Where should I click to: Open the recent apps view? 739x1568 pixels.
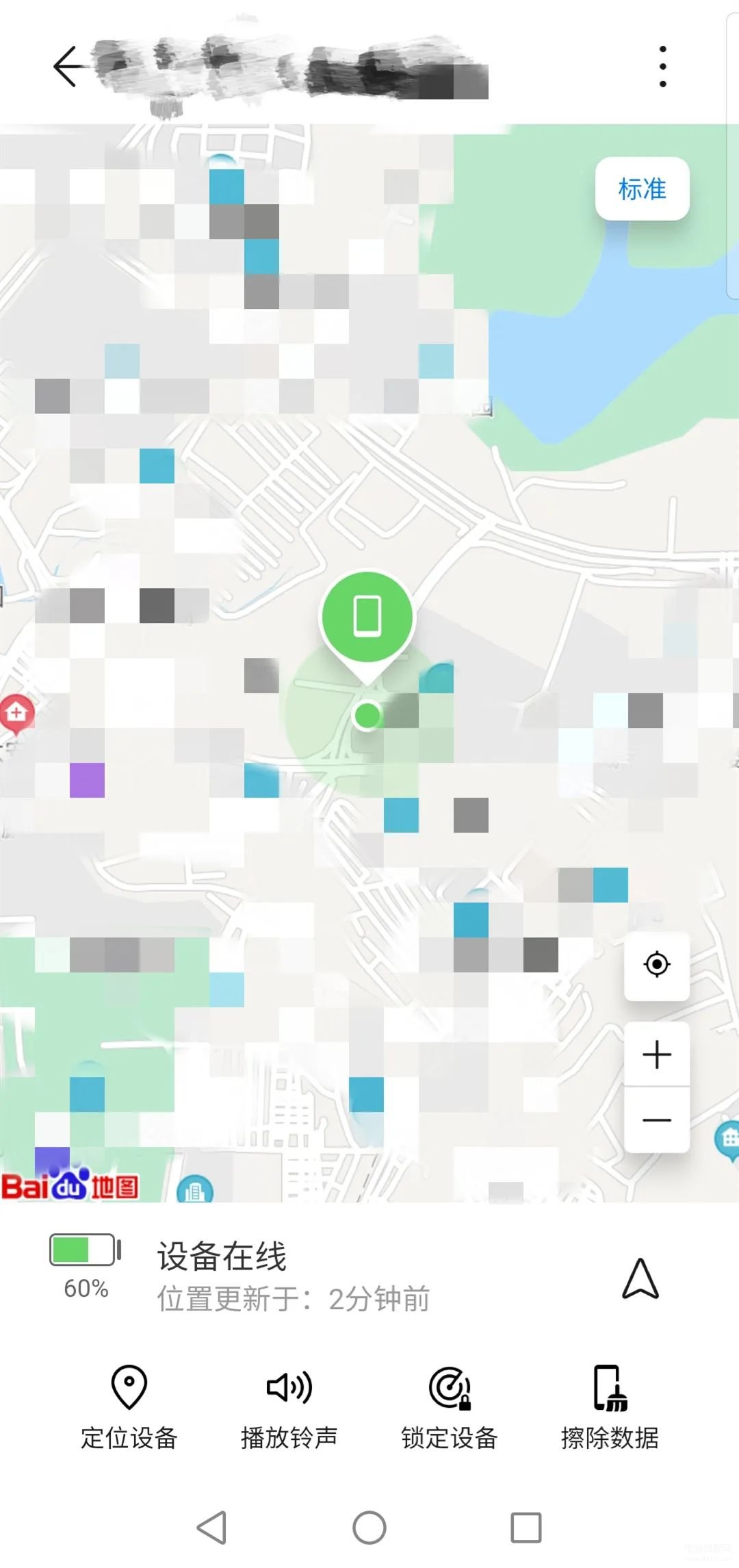[x=526, y=1528]
